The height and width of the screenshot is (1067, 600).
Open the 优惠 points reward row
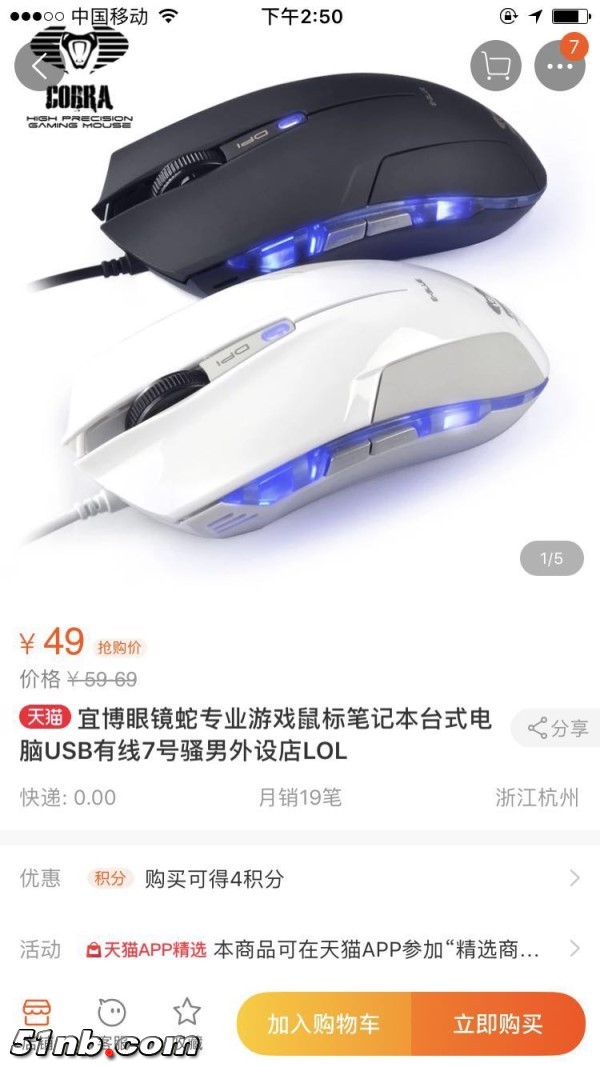coord(300,879)
